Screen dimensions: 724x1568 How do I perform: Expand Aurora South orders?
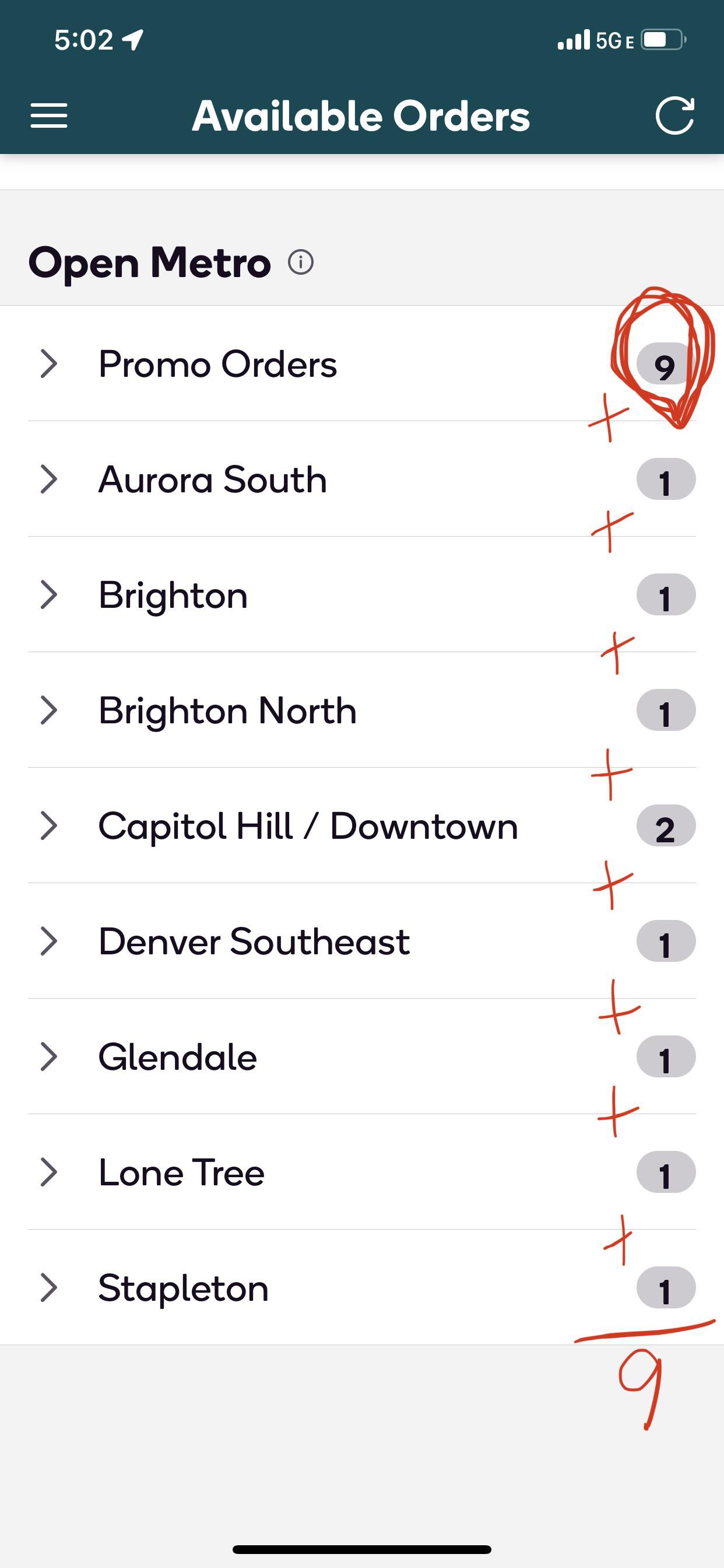(x=213, y=479)
